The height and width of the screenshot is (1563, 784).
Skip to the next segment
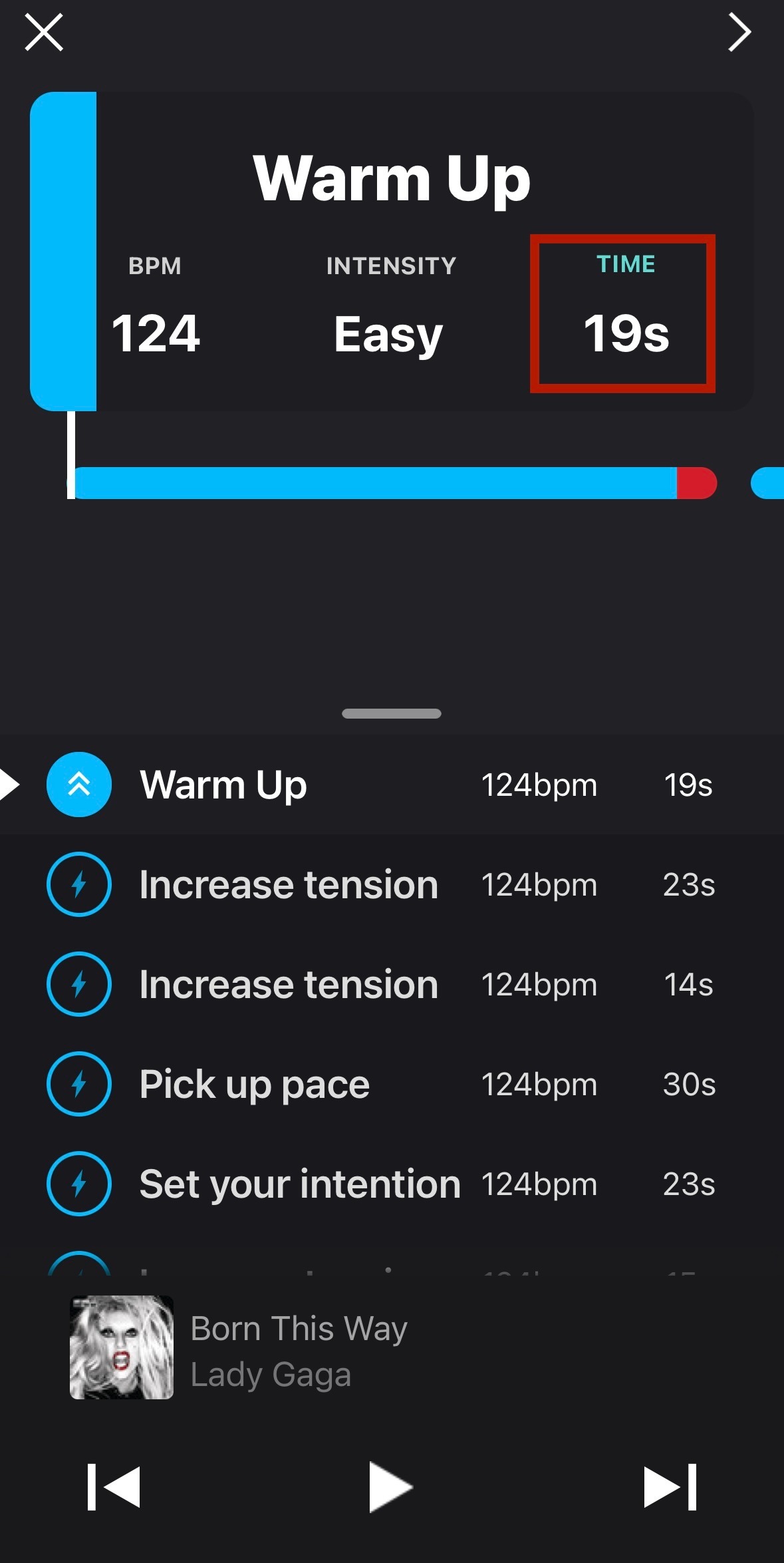[670, 1487]
